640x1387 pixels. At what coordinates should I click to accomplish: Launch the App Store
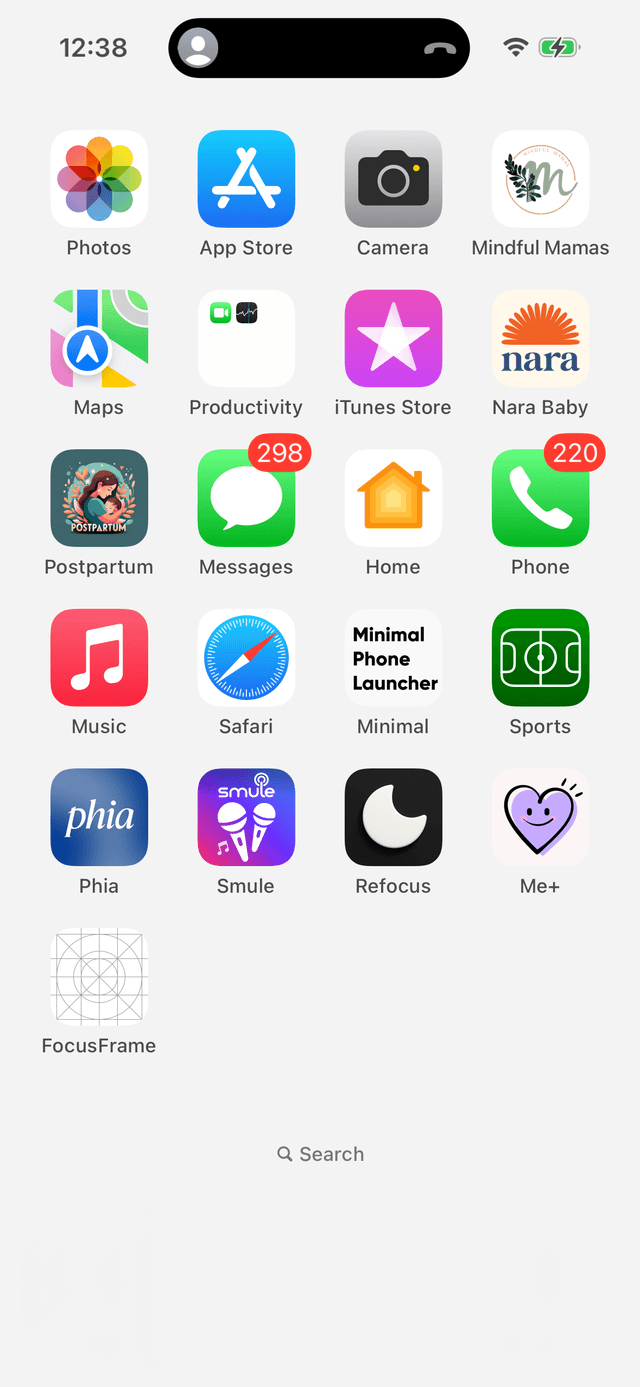click(246, 179)
